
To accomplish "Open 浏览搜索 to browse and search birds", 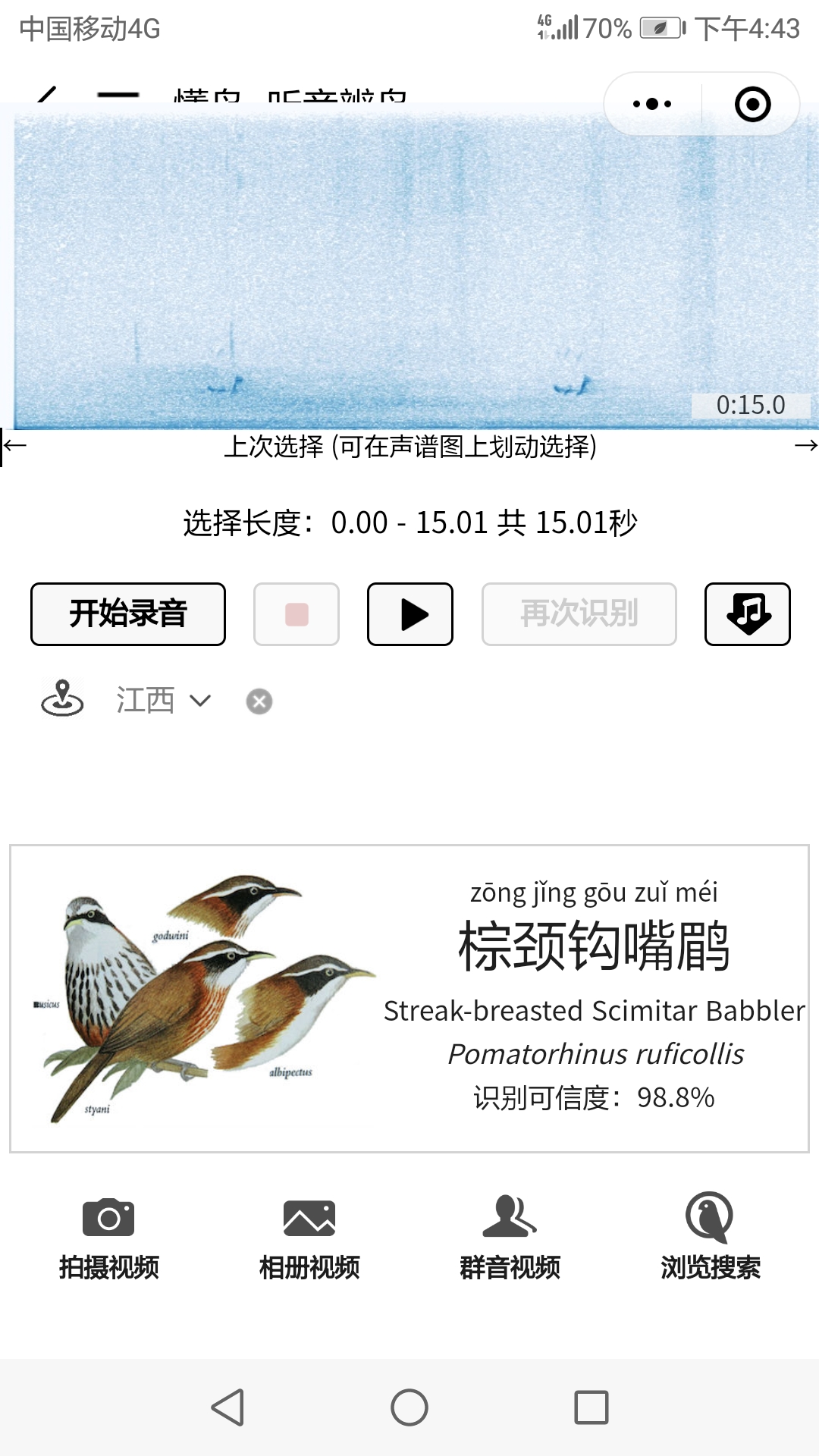I will (710, 1238).
